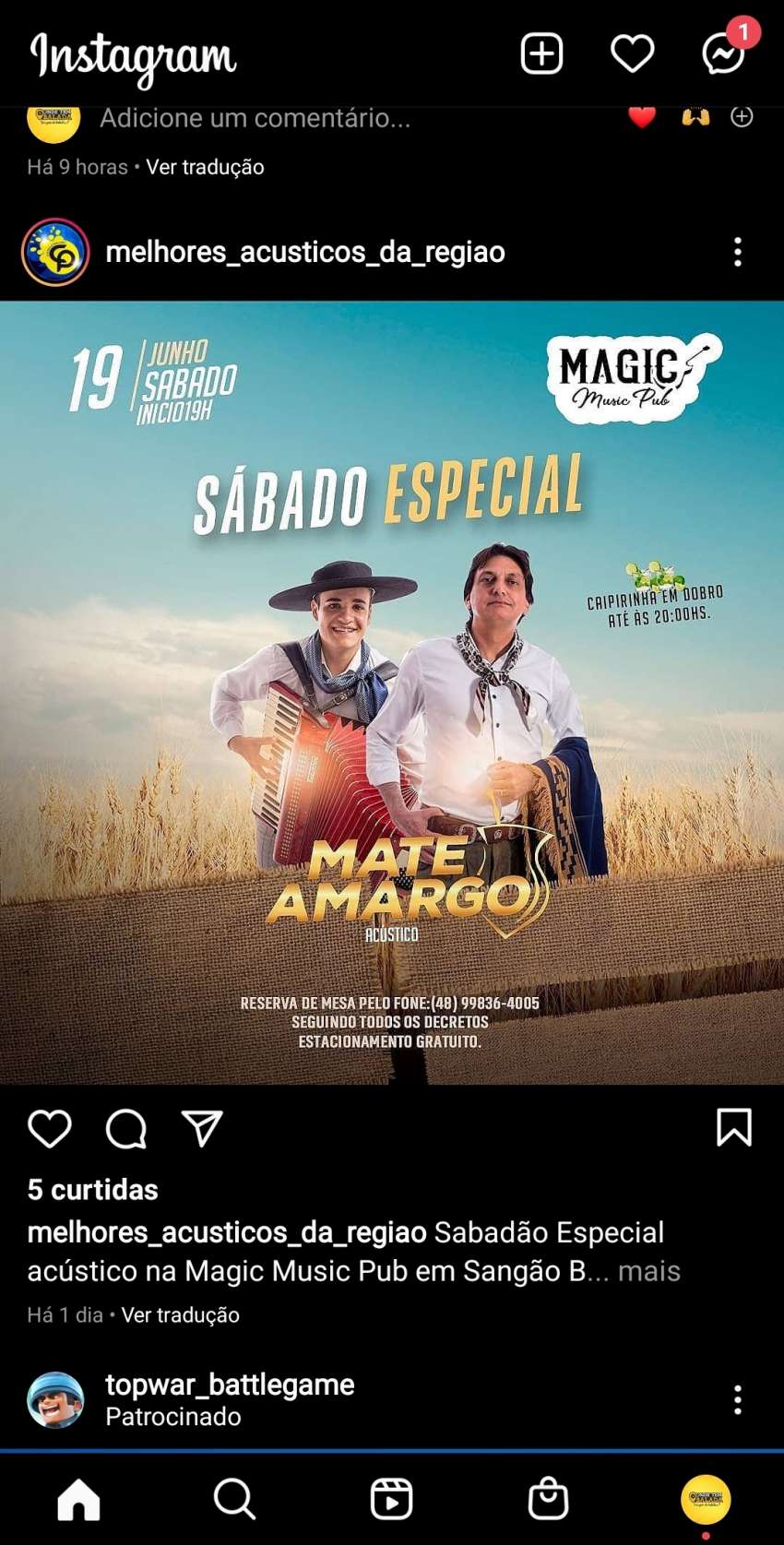The image size is (784, 1545).
Task: Switch to the Reels tab
Action: point(391,1499)
